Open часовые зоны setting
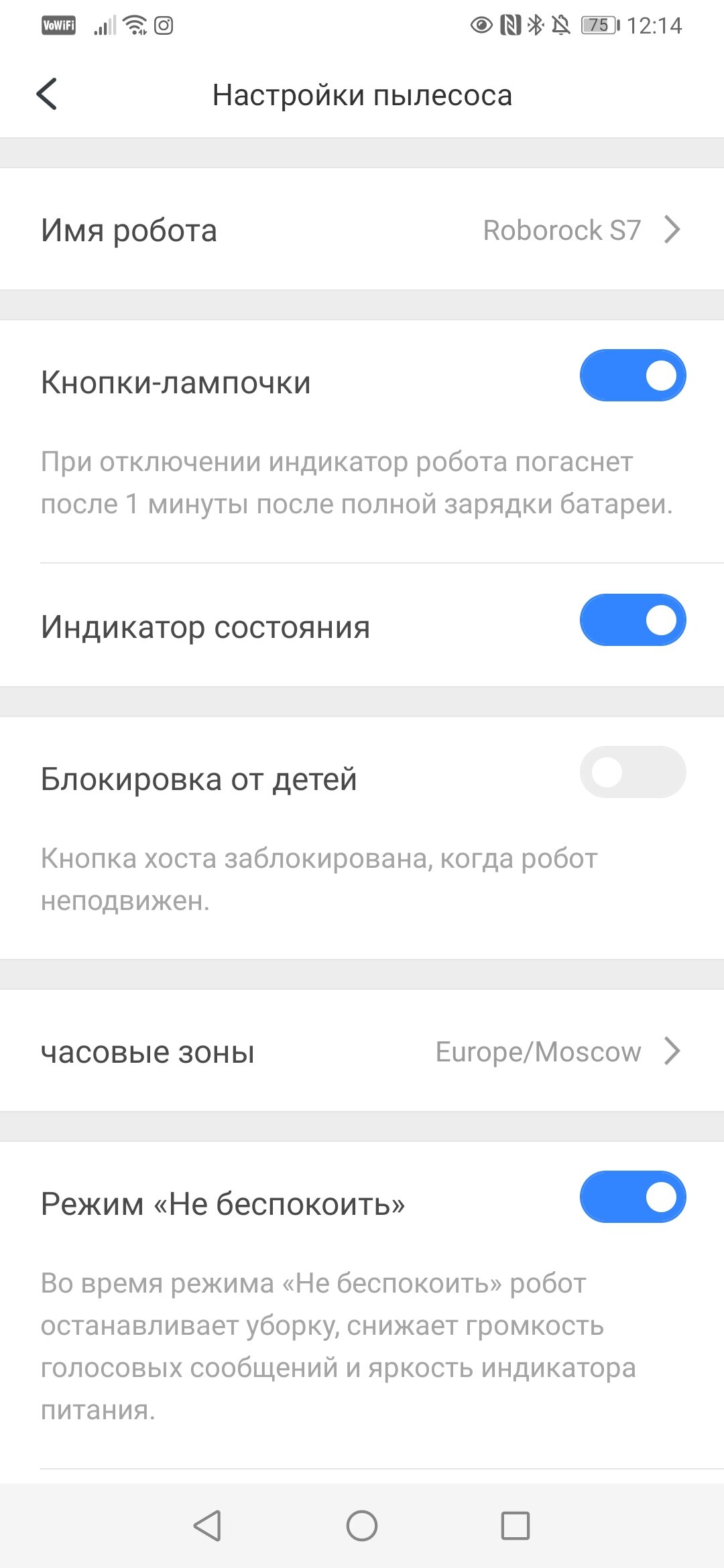This screenshot has width=724, height=1568. click(x=362, y=1051)
